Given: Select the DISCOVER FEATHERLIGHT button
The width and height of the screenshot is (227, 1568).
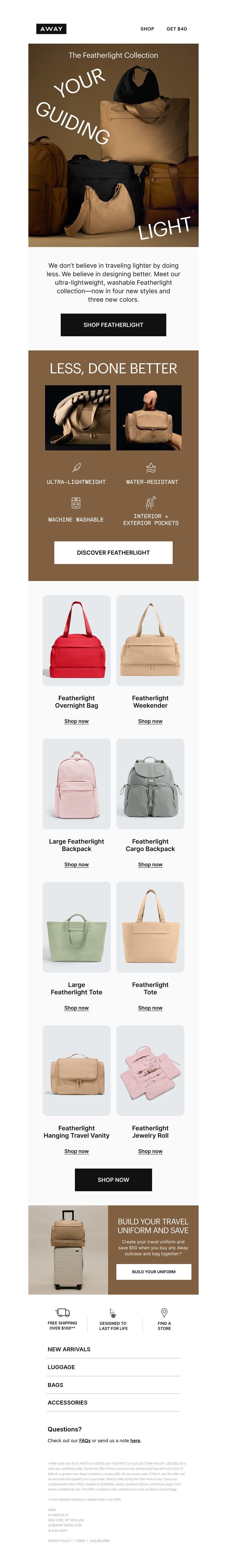Looking at the screenshot, I should click(x=113, y=552).
